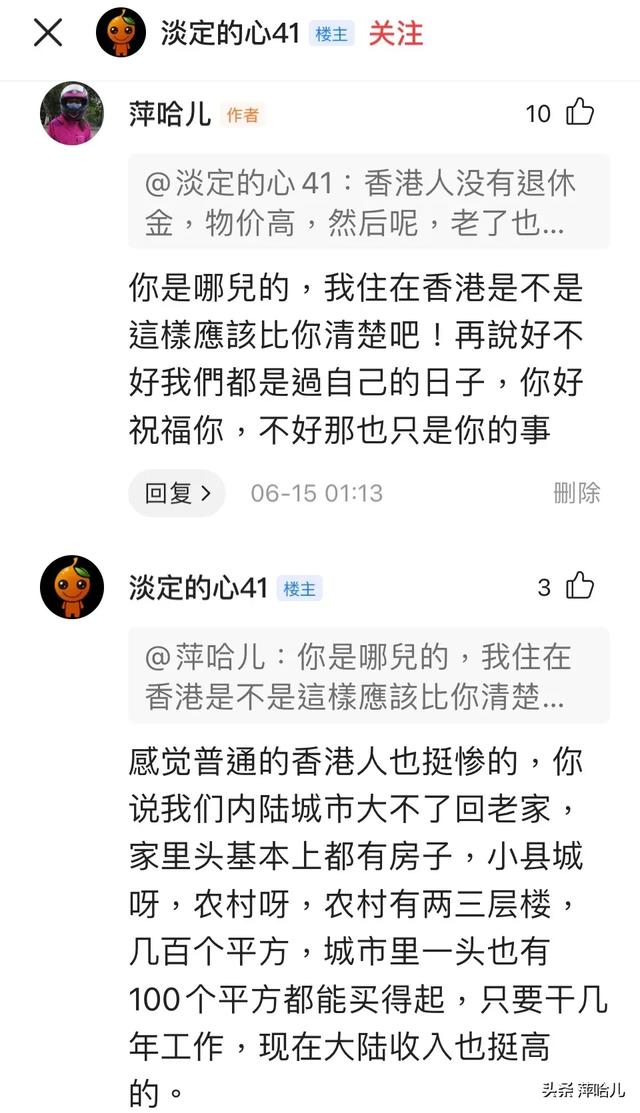
Task: Open 淡定的心41's avatar in the header
Action: tap(121, 33)
